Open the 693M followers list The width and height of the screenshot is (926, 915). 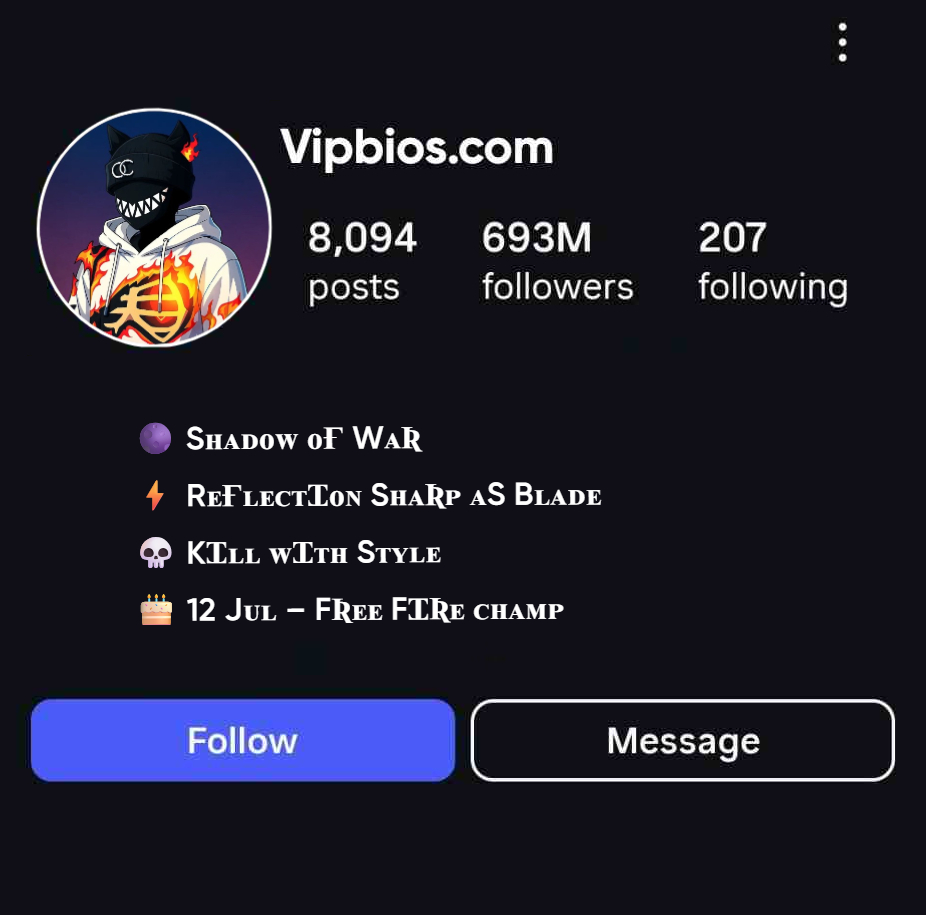click(x=557, y=262)
